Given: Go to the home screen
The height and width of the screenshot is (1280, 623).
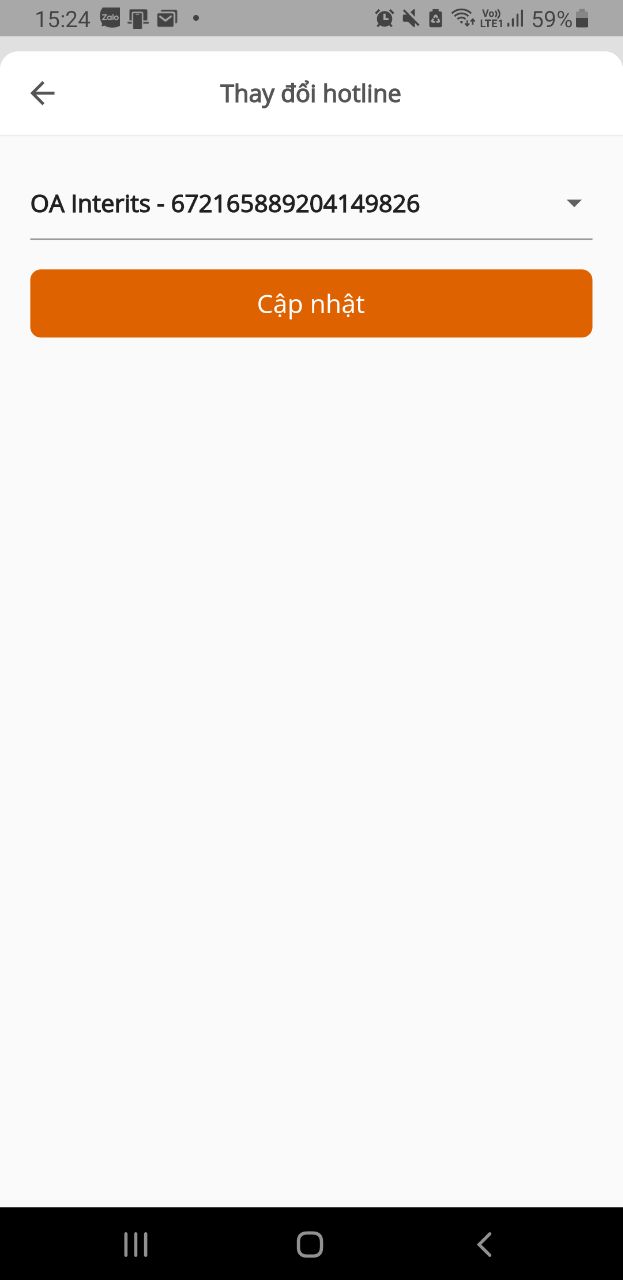Looking at the screenshot, I should coord(310,1244).
